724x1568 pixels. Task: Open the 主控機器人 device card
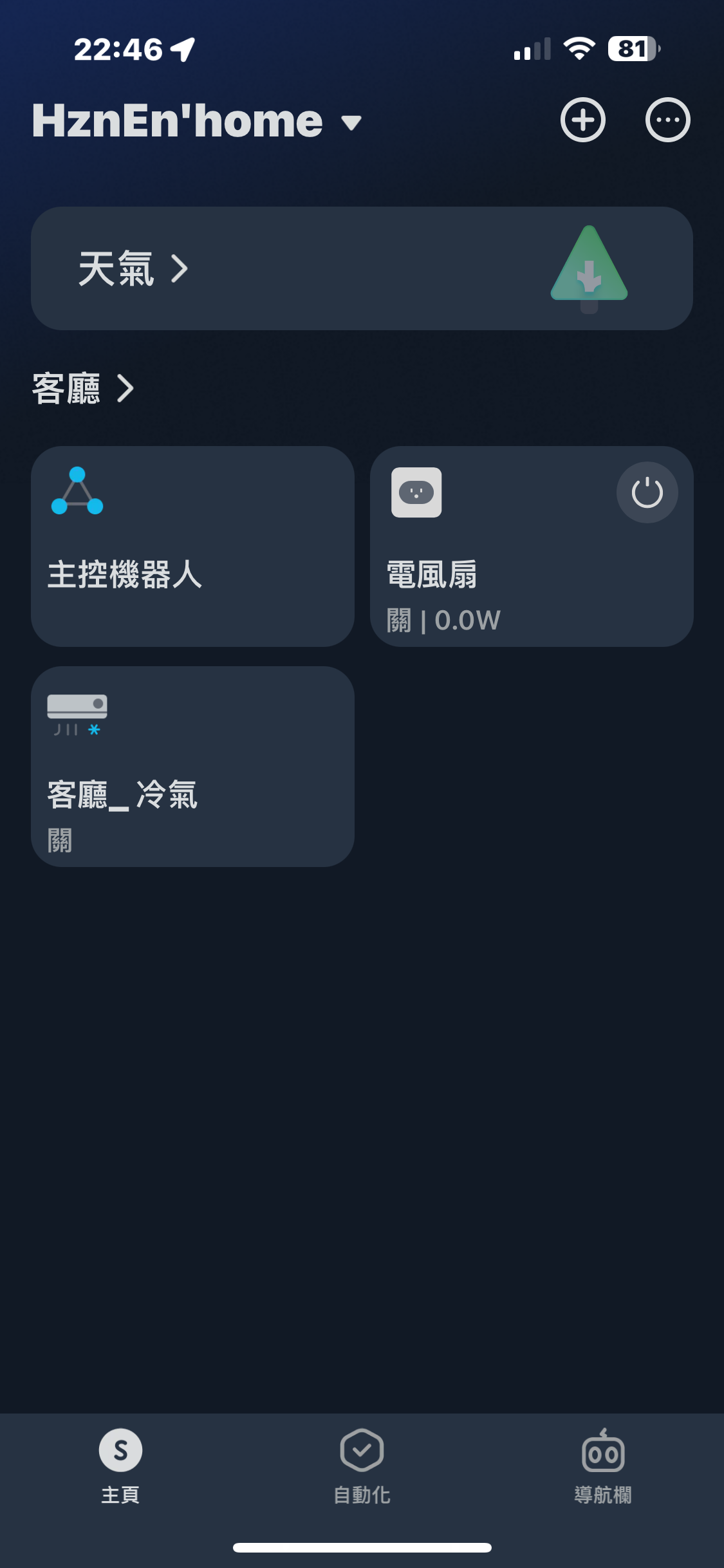(192, 546)
